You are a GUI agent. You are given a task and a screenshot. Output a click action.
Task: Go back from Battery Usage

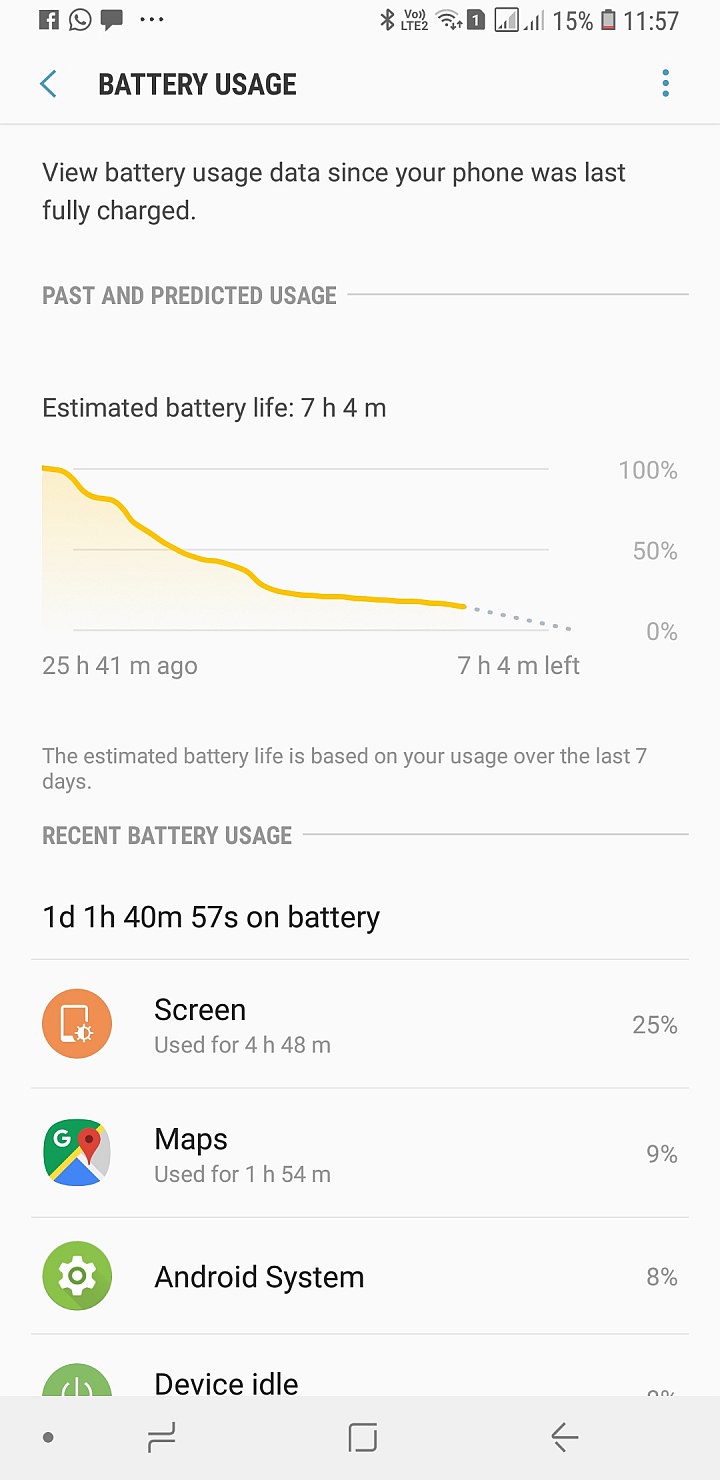pos(48,84)
